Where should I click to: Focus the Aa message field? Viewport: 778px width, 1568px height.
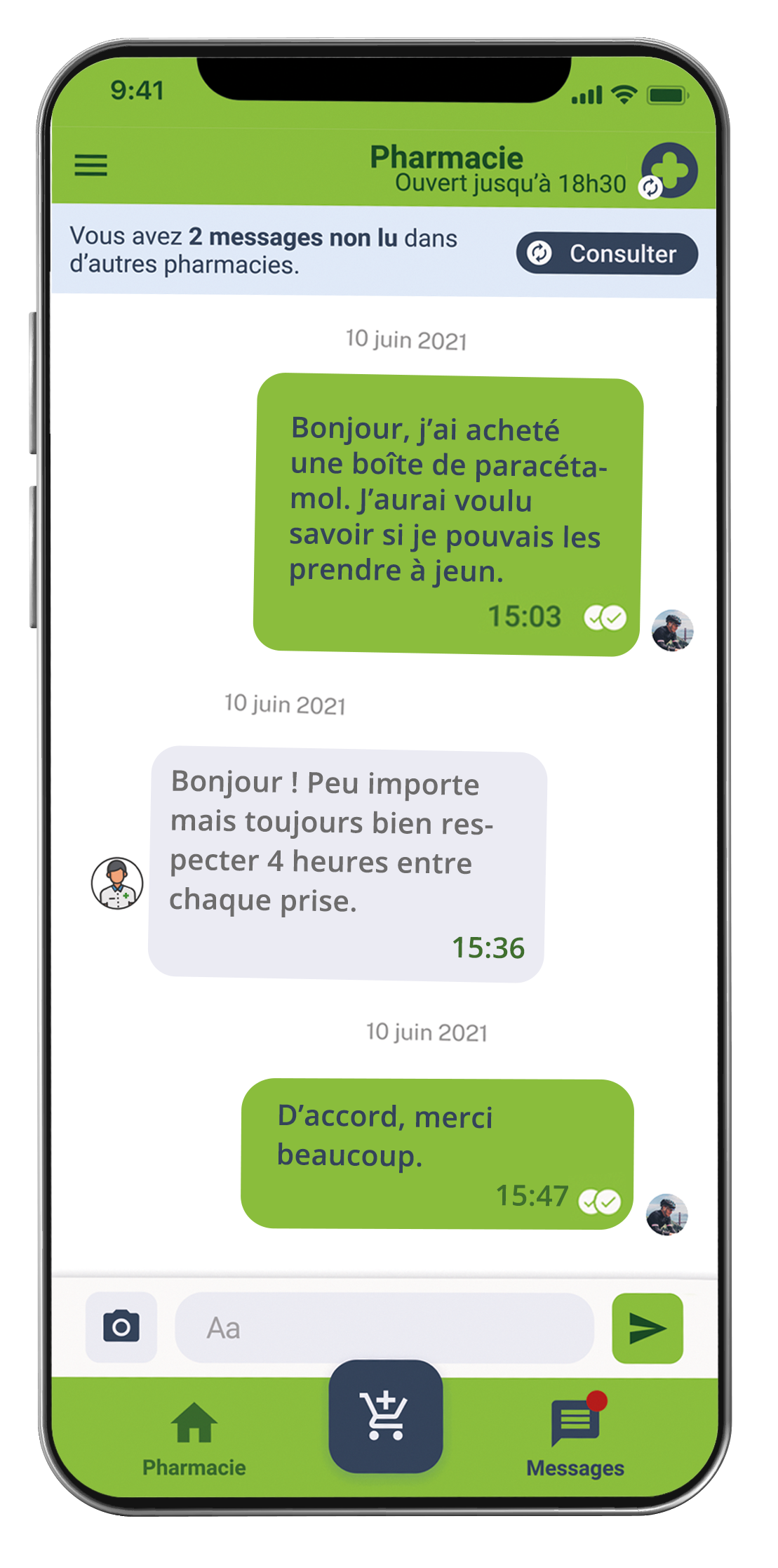[x=384, y=1328]
